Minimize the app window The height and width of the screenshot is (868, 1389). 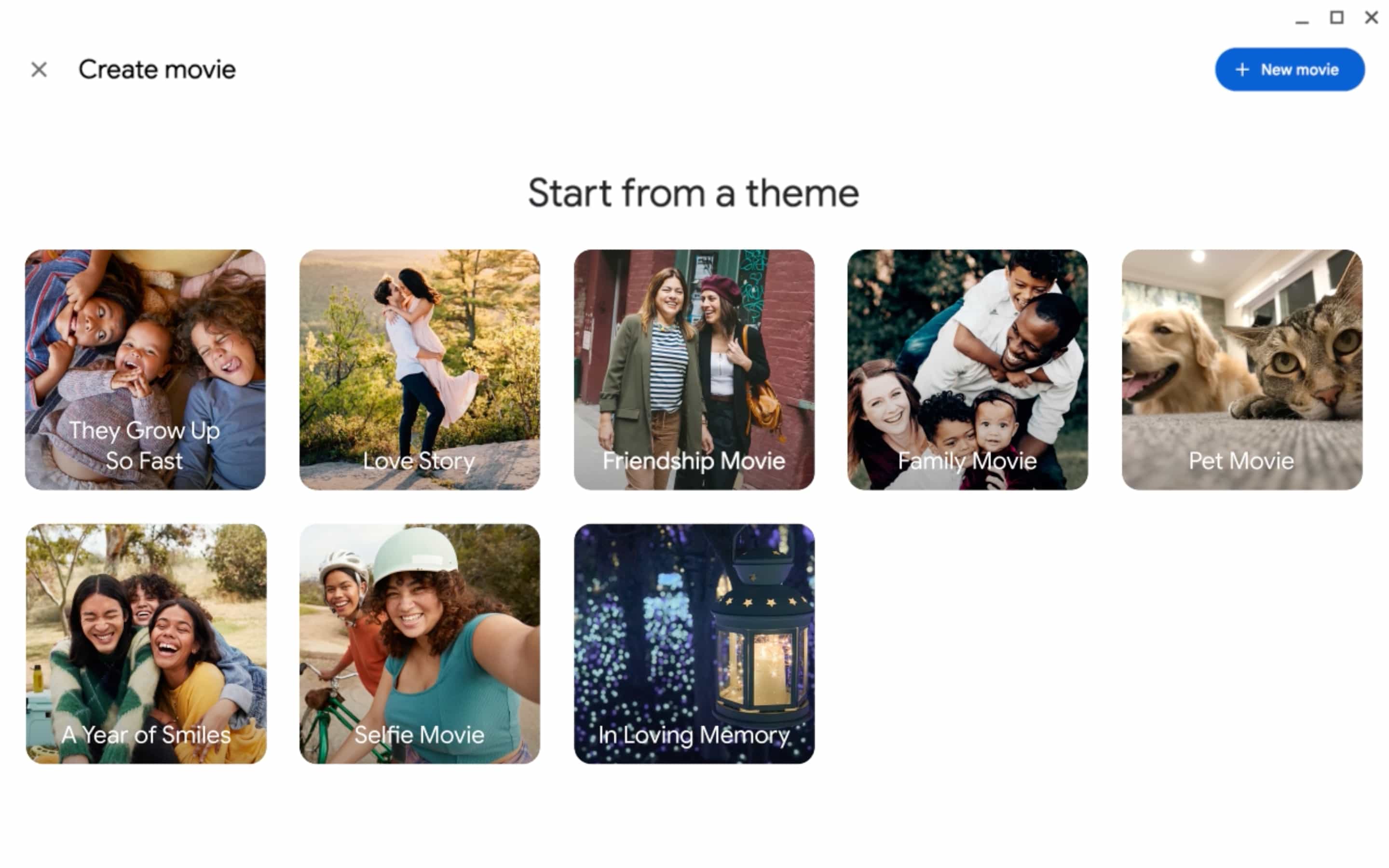(1302, 18)
